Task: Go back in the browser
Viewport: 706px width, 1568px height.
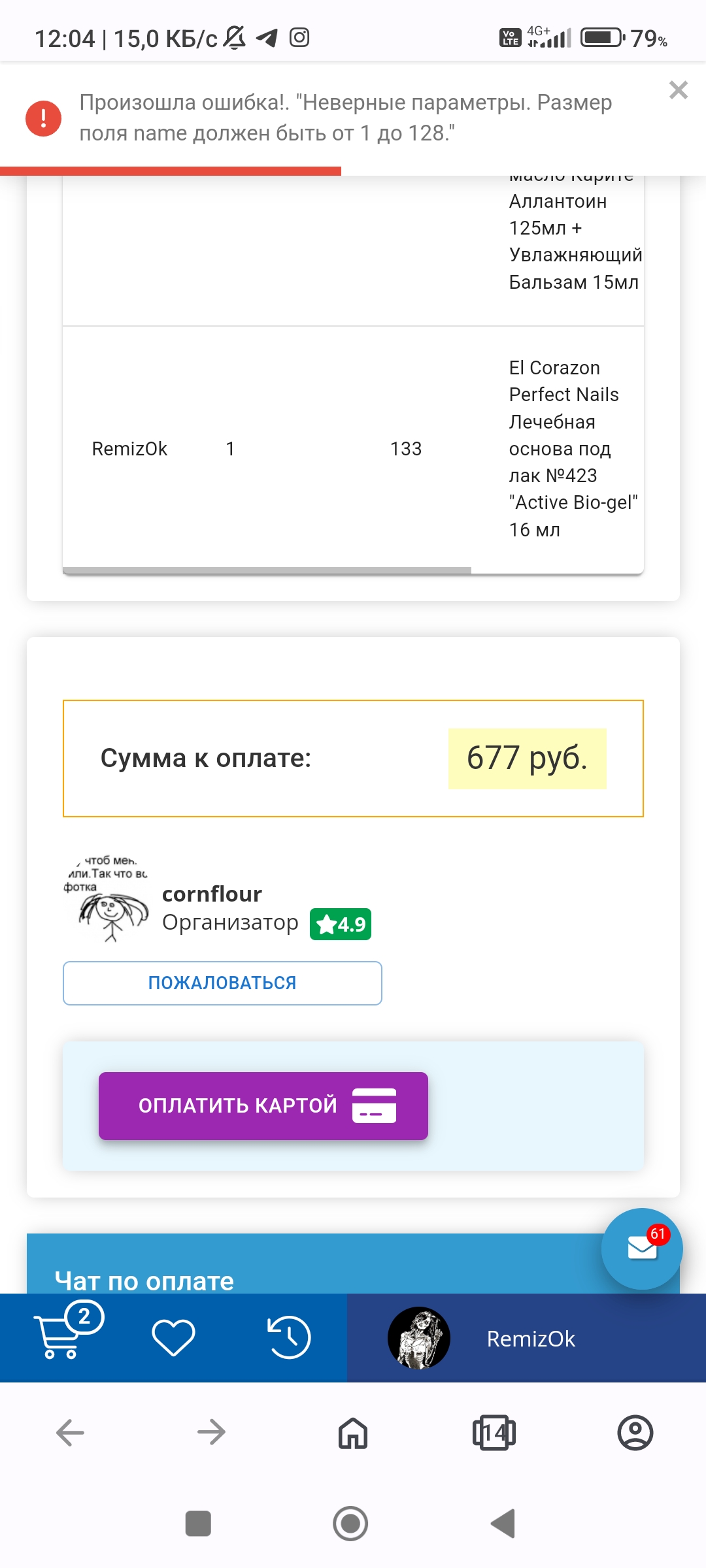Action: [x=71, y=1433]
